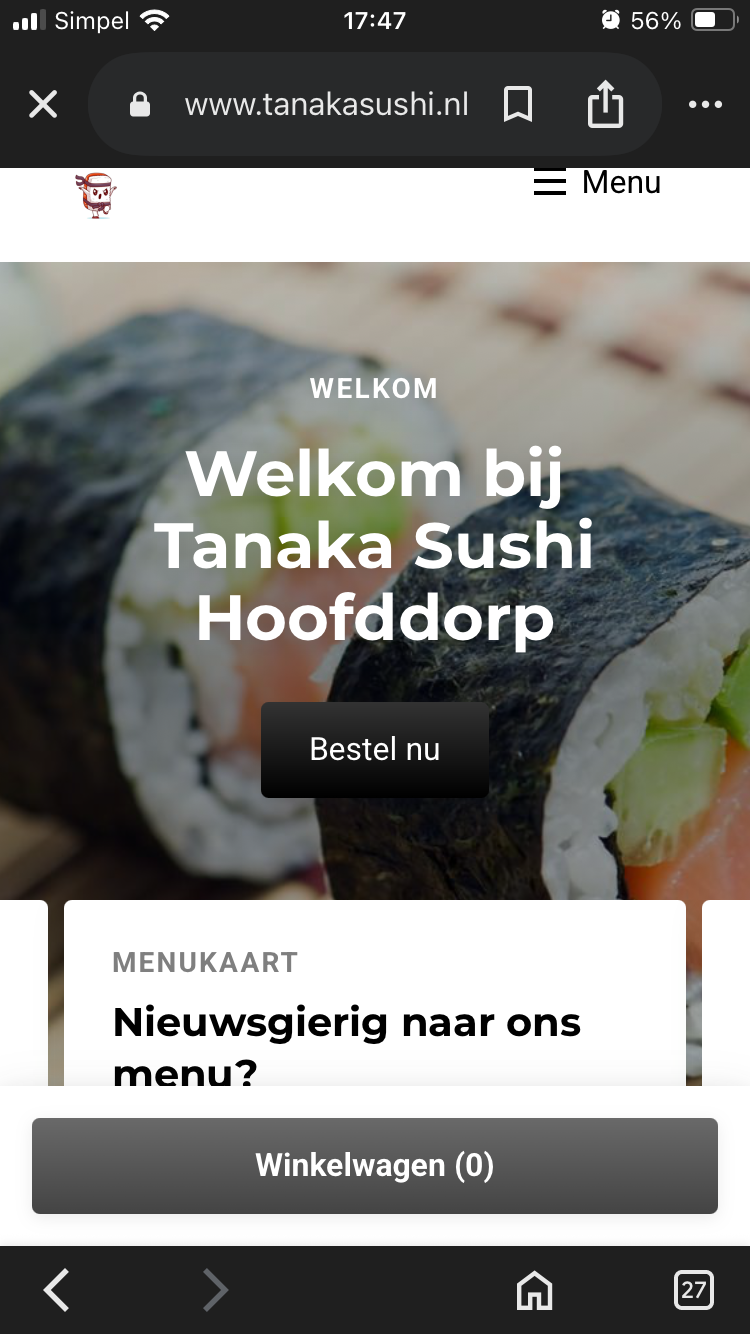
Task: Open the site Menu
Action: click(x=598, y=183)
